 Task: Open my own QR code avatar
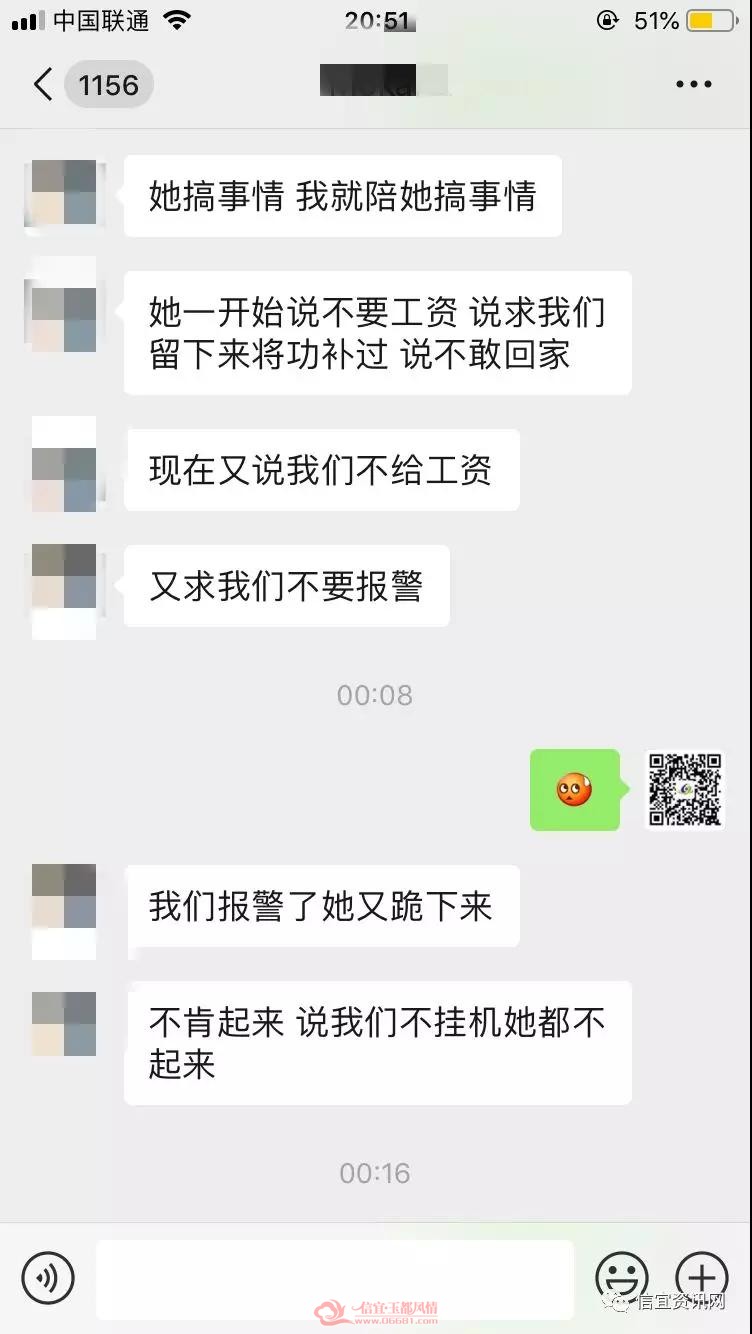click(685, 789)
